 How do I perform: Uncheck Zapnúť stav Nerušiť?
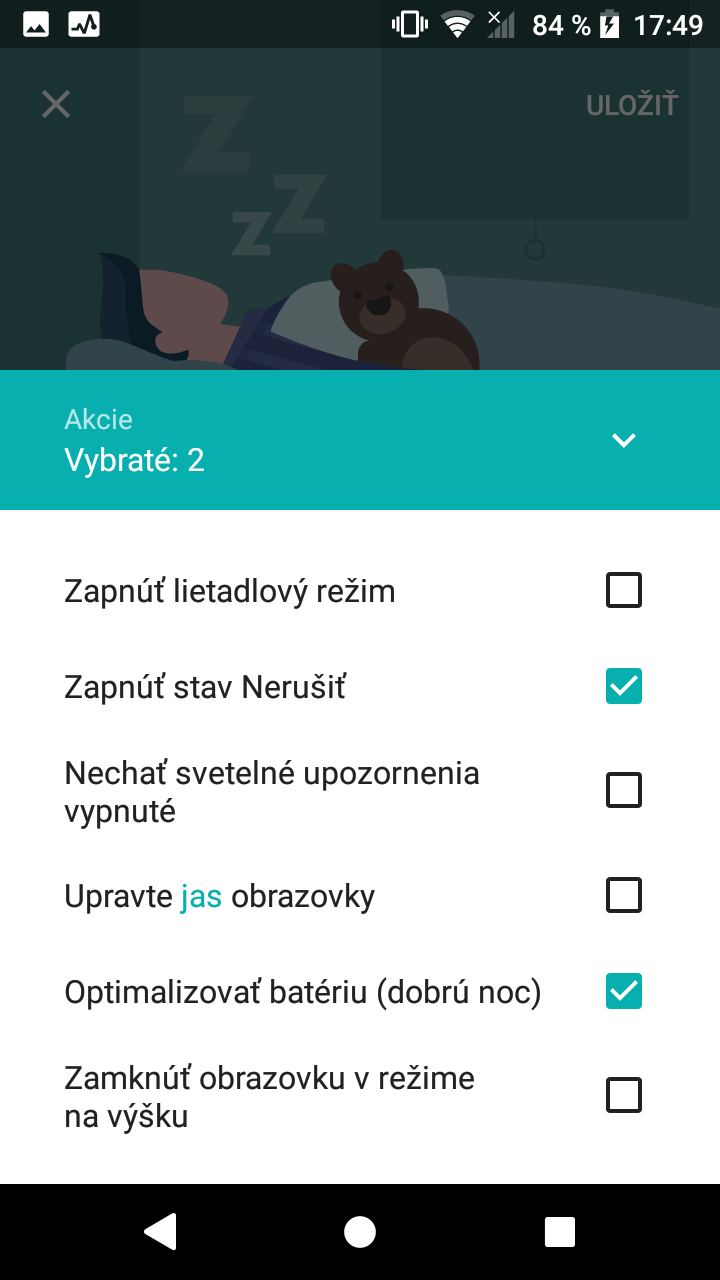click(x=624, y=687)
